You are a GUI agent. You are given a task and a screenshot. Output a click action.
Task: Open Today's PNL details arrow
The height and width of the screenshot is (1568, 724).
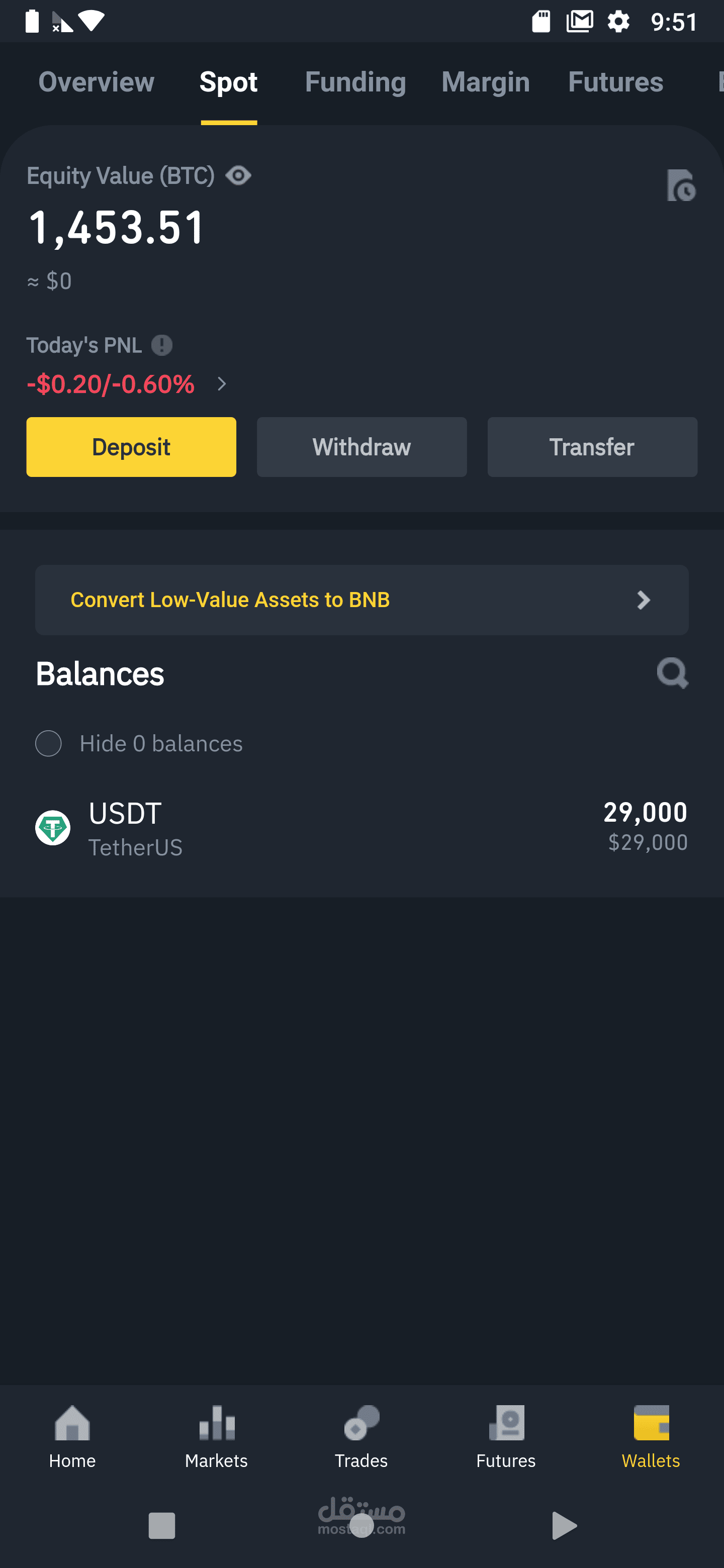(222, 384)
